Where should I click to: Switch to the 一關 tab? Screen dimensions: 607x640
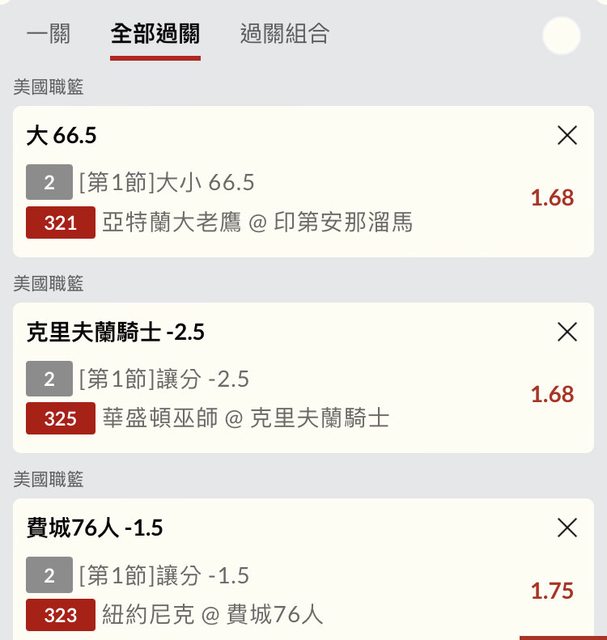pos(48,34)
